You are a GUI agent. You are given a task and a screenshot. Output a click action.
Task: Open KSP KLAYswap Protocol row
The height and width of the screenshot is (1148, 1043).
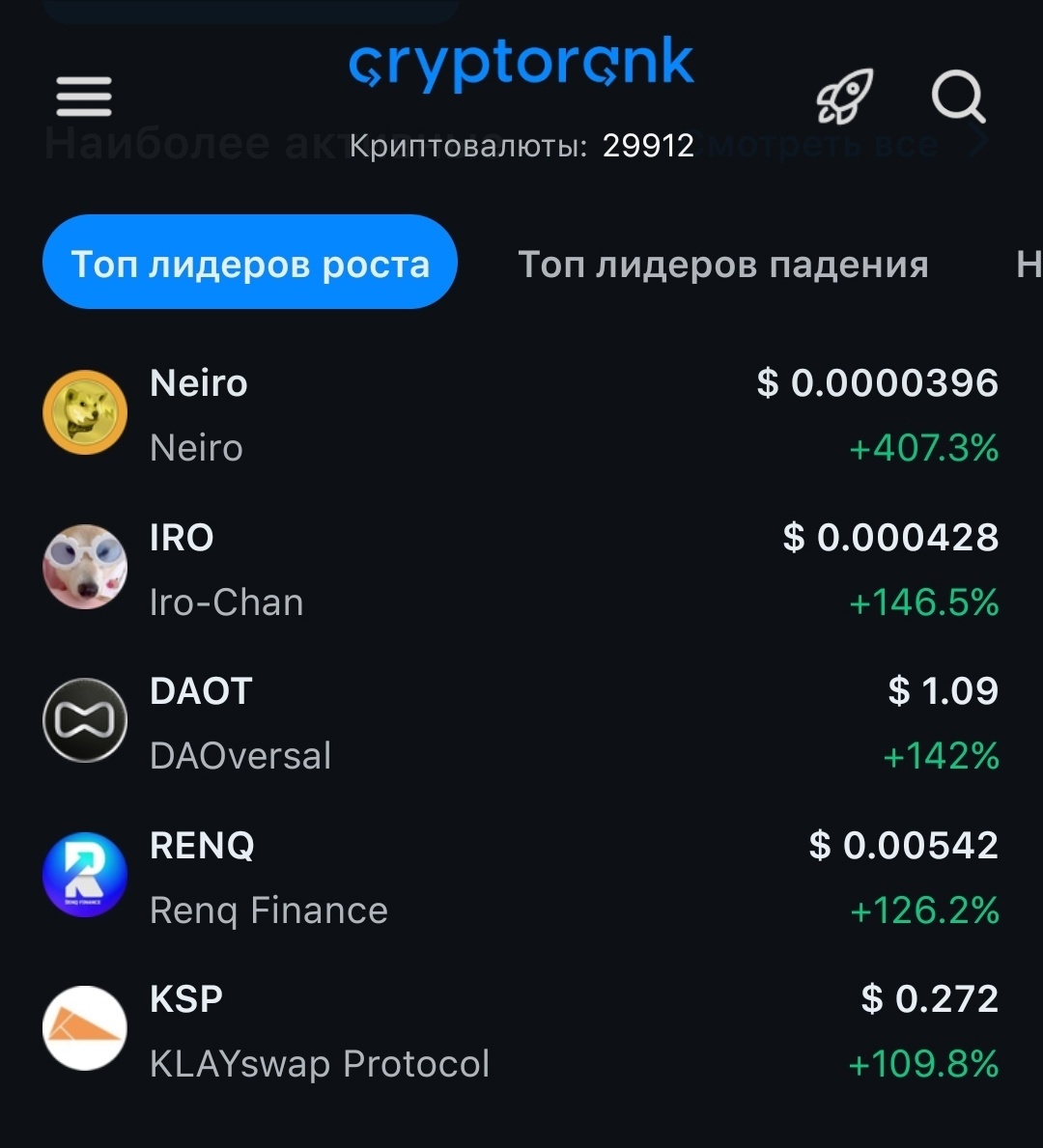(521, 1030)
